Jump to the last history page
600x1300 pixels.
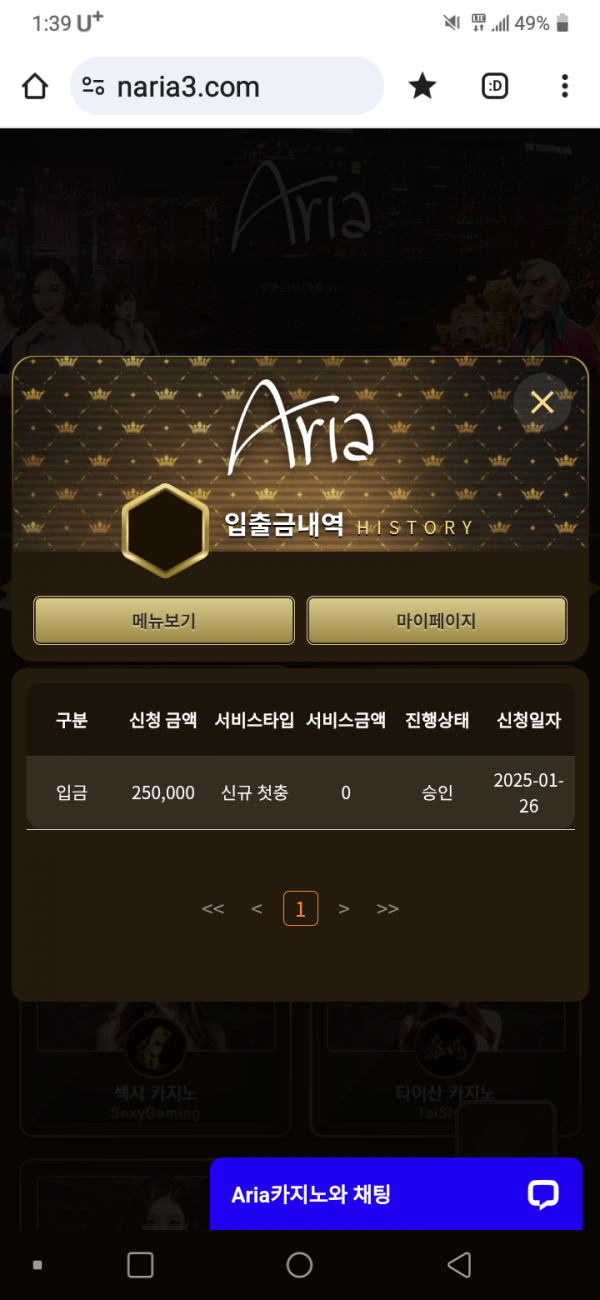[388, 909]
